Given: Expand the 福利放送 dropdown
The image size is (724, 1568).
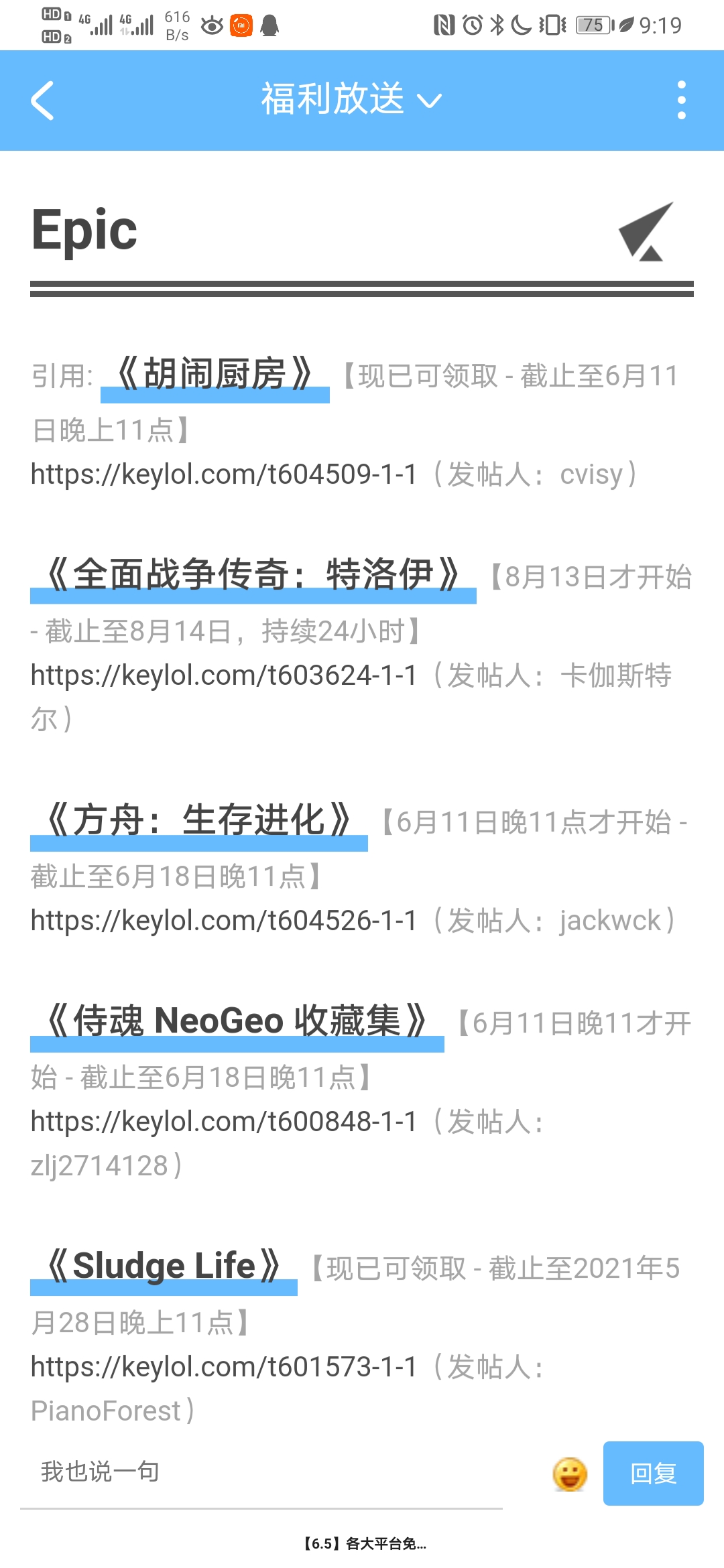Looking at the screenshot, I should pos(351,100).
